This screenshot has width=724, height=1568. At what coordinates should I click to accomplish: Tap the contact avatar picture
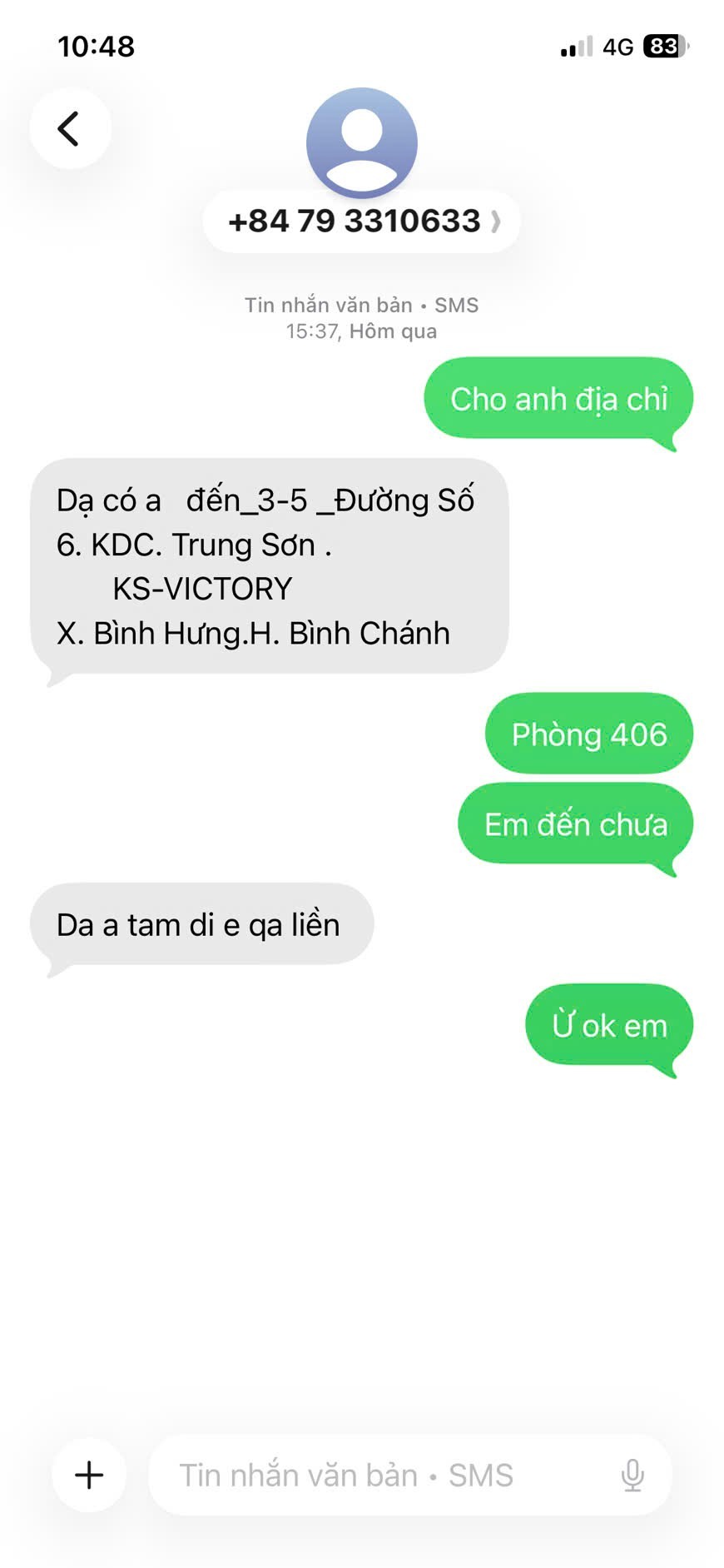pyautogui.click(x=362, y=142)
